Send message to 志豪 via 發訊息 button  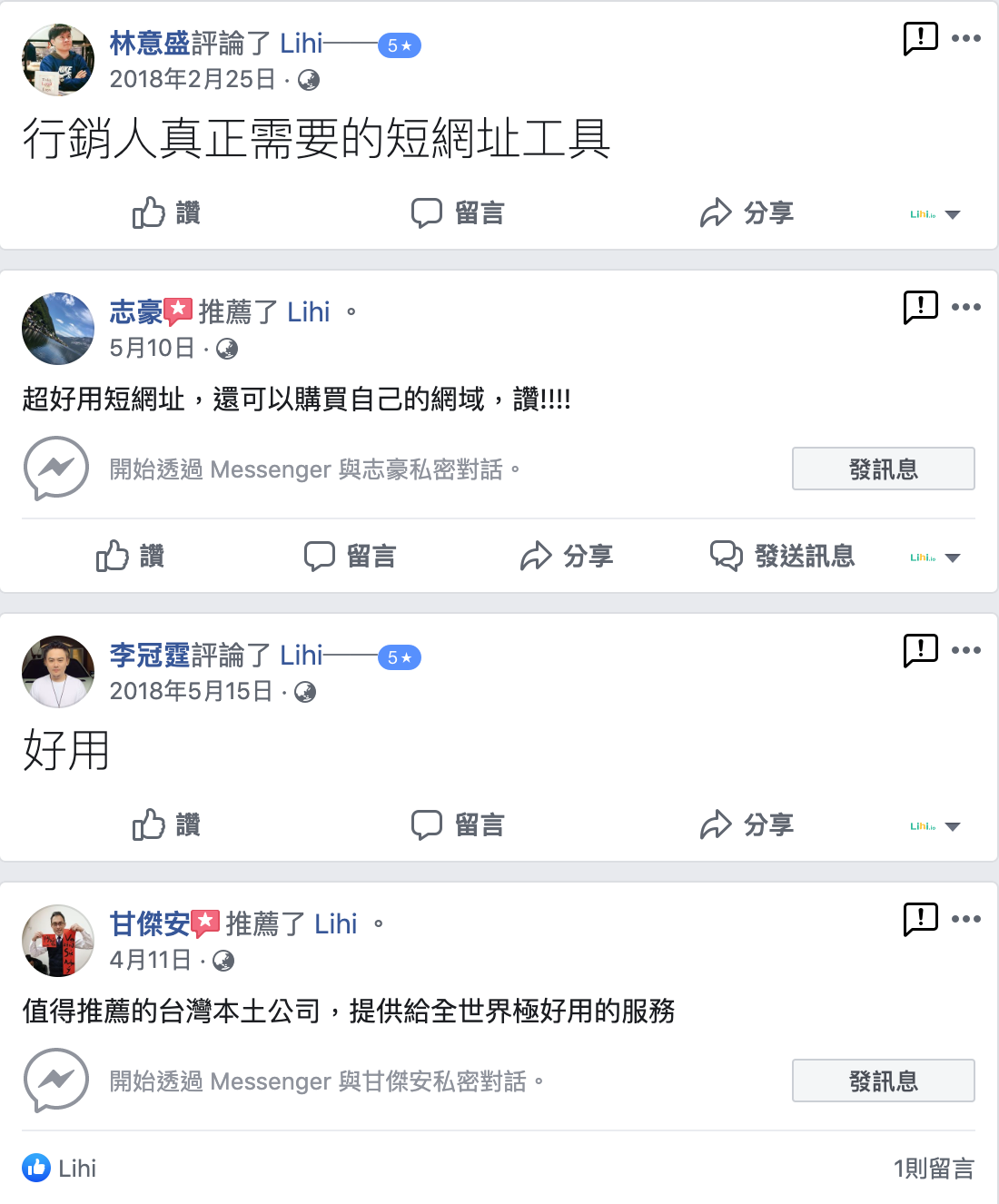[883, 469]
